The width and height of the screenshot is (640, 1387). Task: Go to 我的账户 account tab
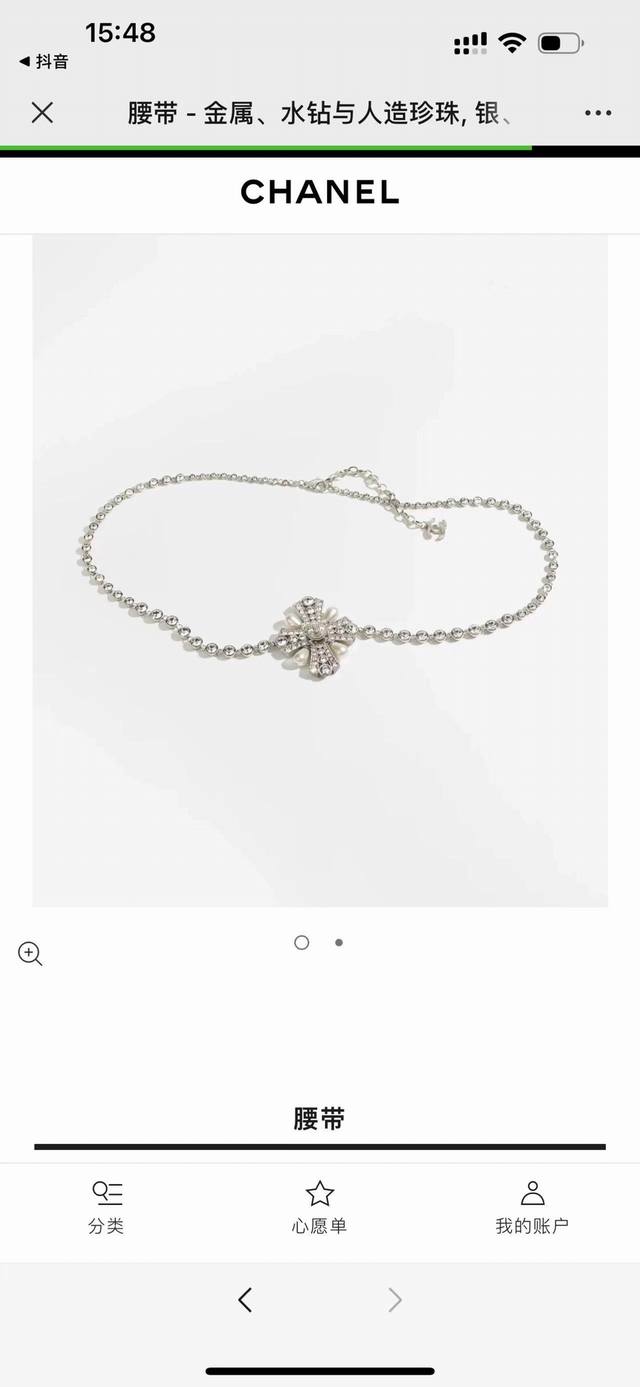tap(532, 1207)
